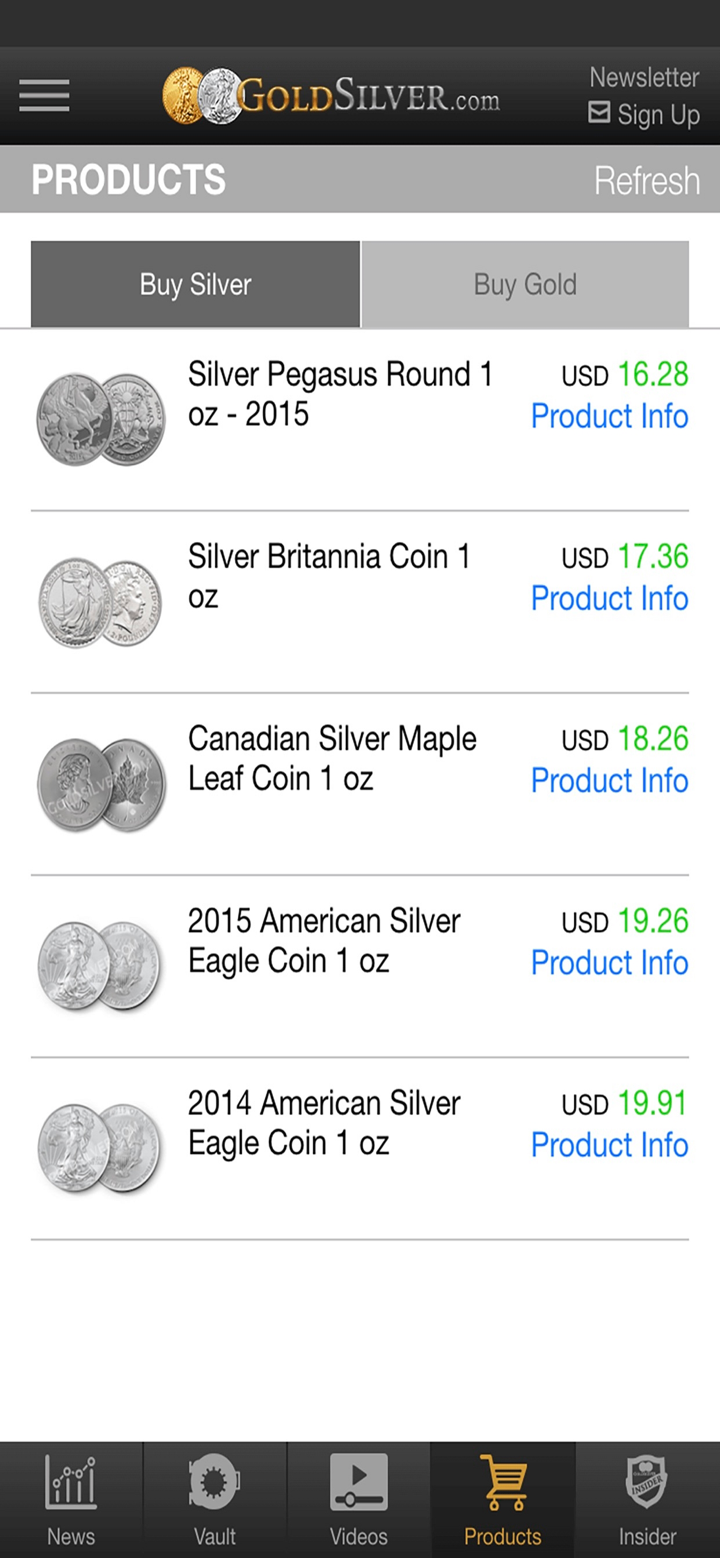This screenshot has height=1558, width=720.
Task: Open Product Info for 2015 American Silver Eagle
Action: coord(609,962)
